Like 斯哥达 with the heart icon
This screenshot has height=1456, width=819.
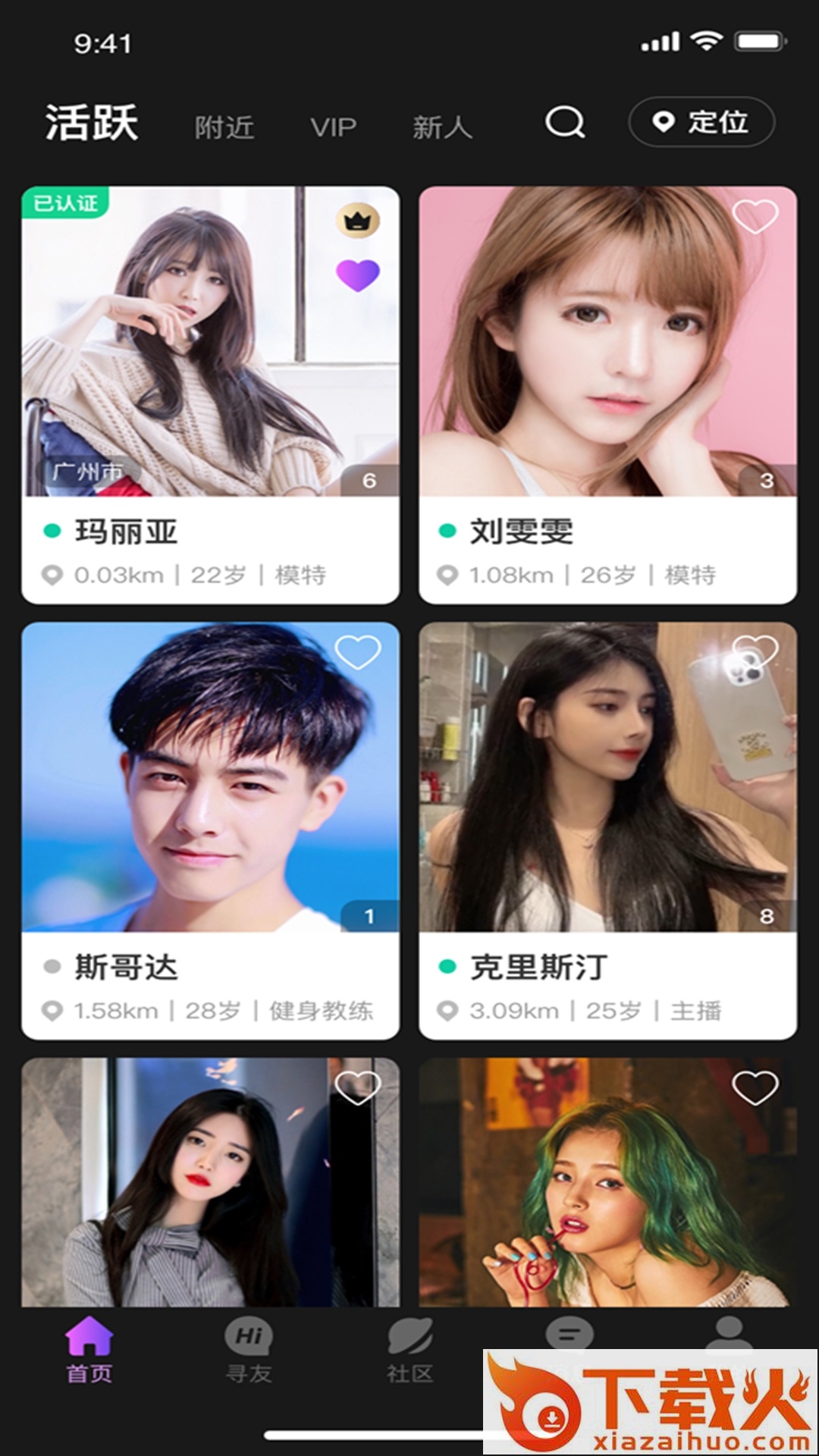tap(358, 652)
